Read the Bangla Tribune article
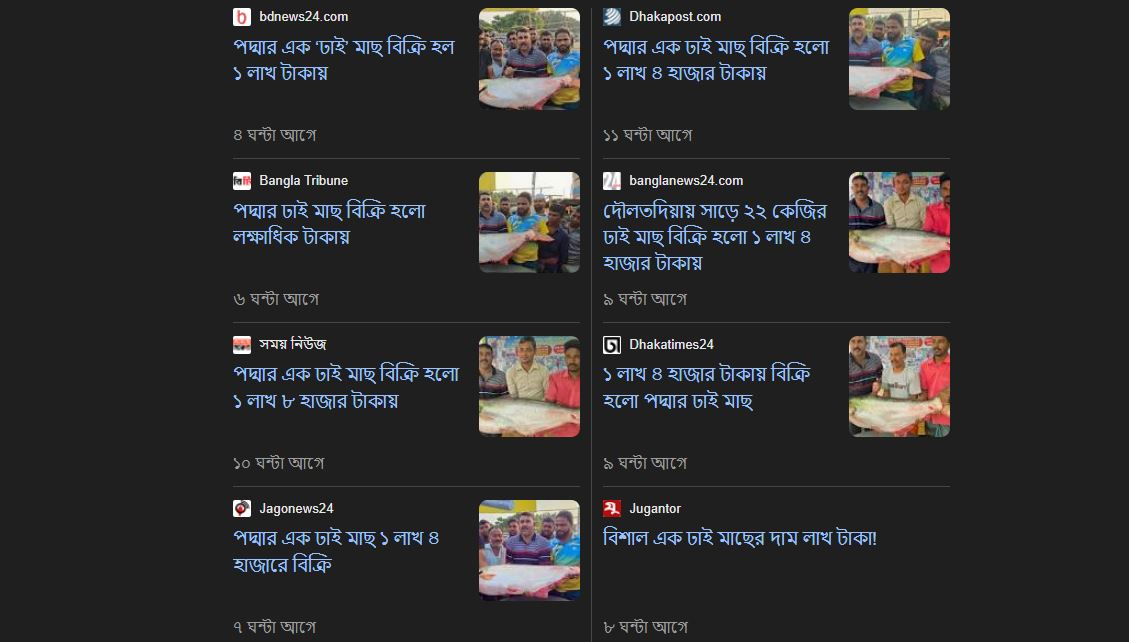Image resolution: width=1129 pixels, height=642 pixels. (x=329, y=224)
